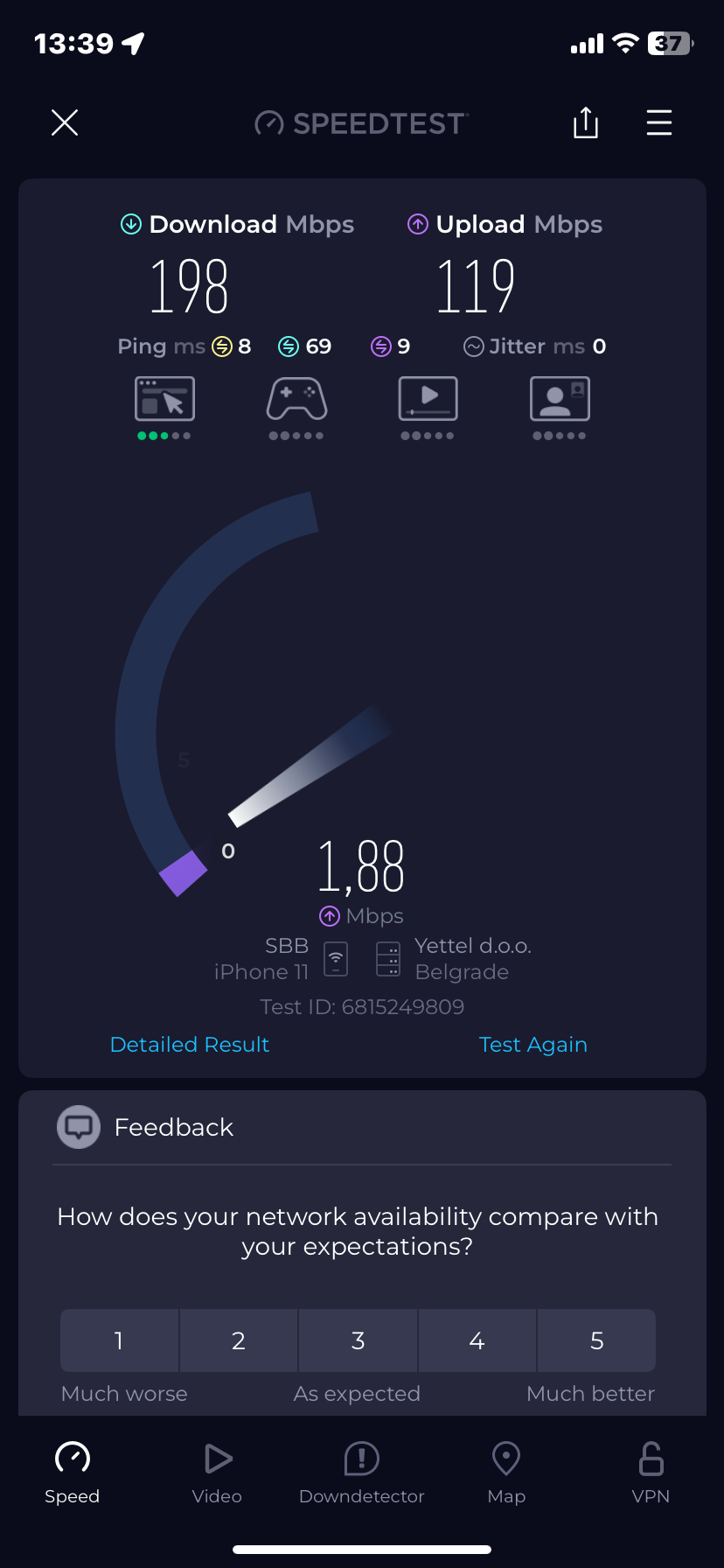Open the hamburger menu

coord(658,122)
